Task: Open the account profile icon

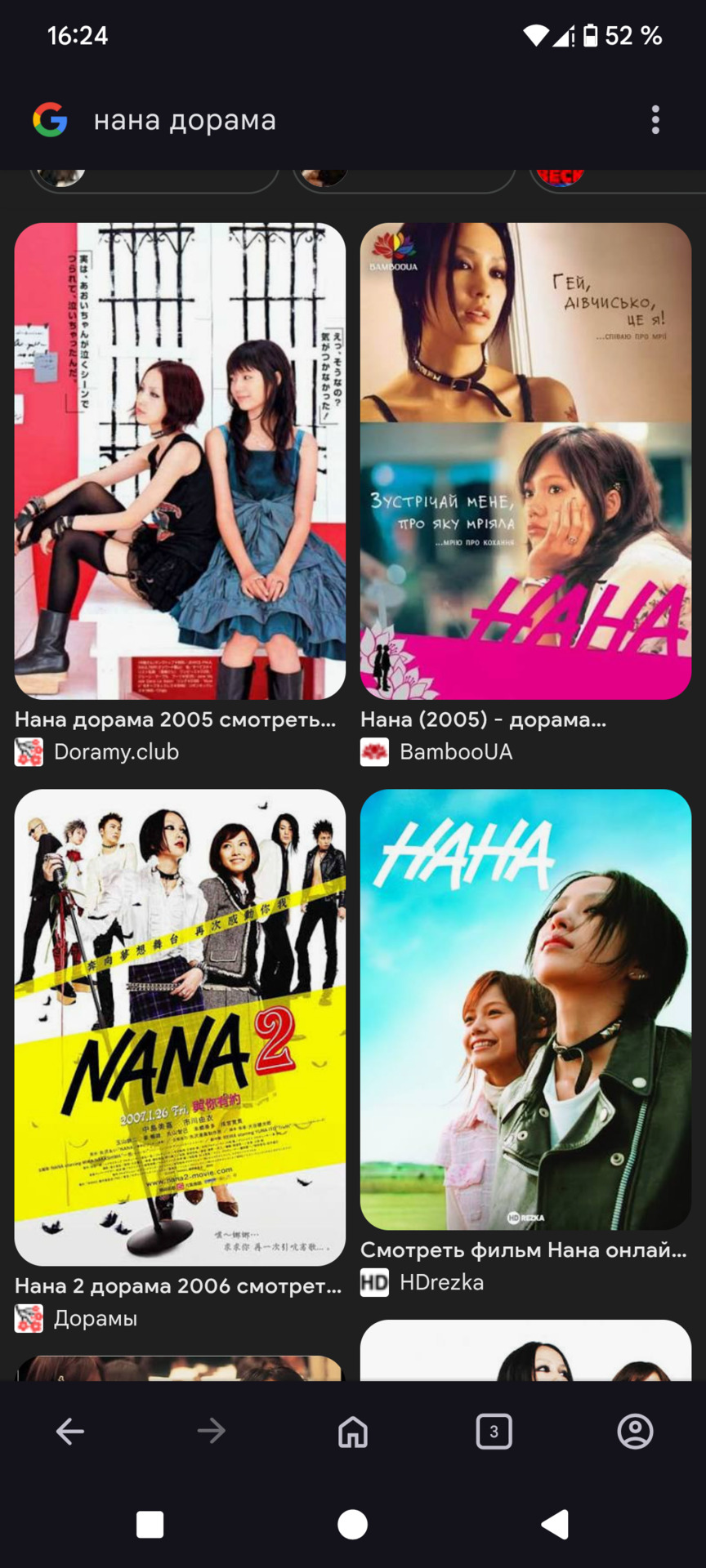Action: coord(635,1431)
